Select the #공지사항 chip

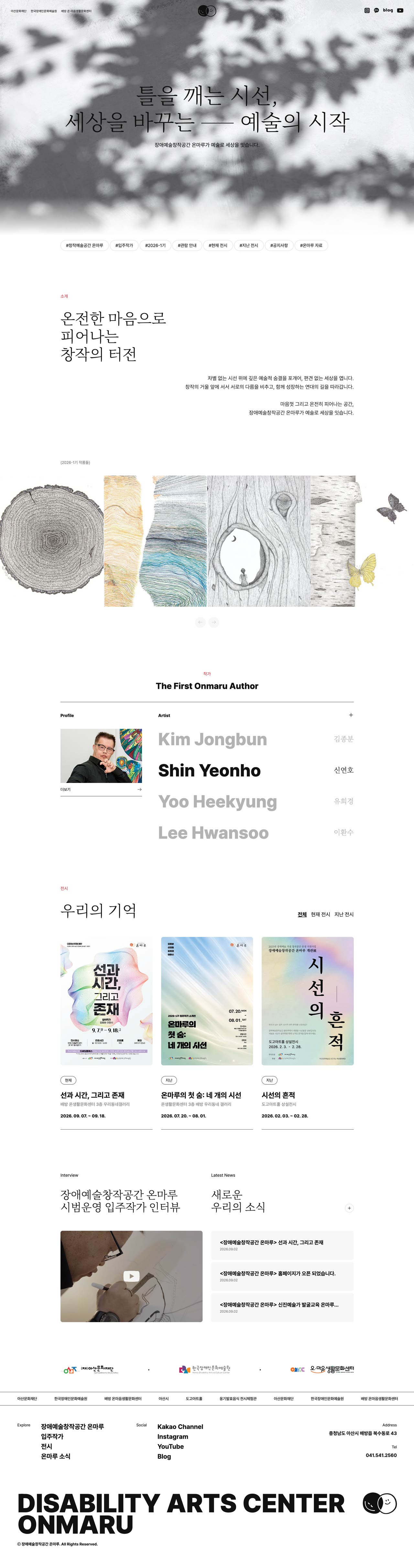click(279, 245)
